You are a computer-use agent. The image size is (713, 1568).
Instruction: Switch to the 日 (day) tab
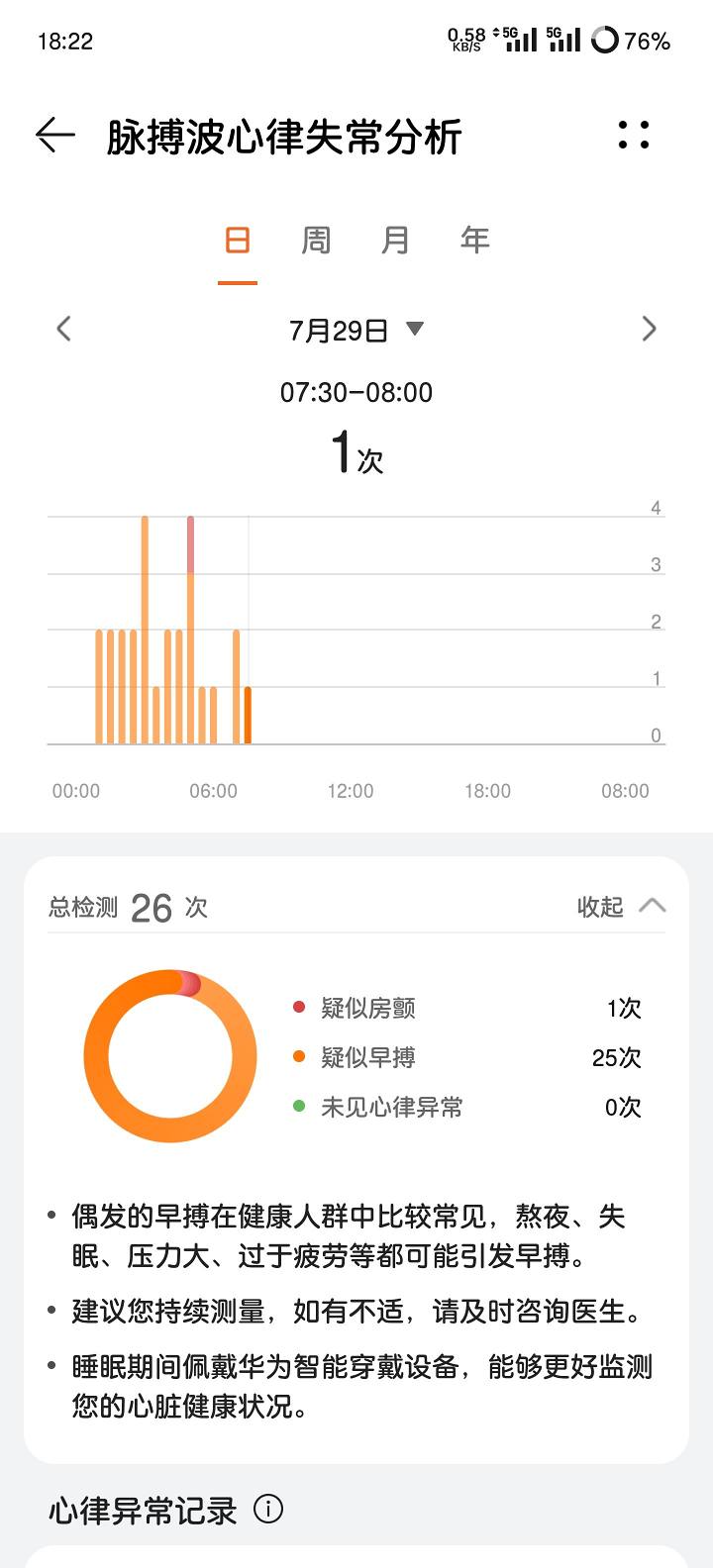[x=238, y=241]
